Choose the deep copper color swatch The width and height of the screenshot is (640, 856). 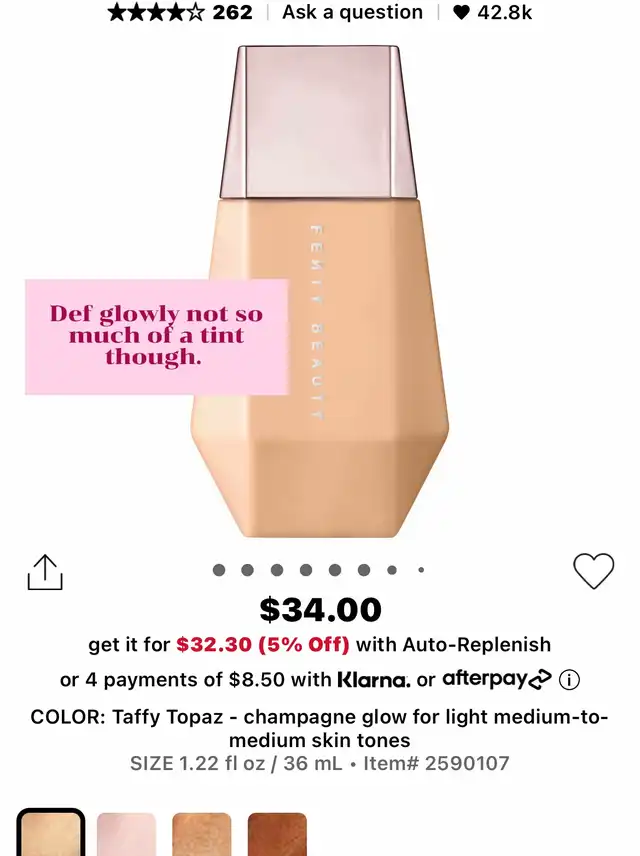coord(277,834)
